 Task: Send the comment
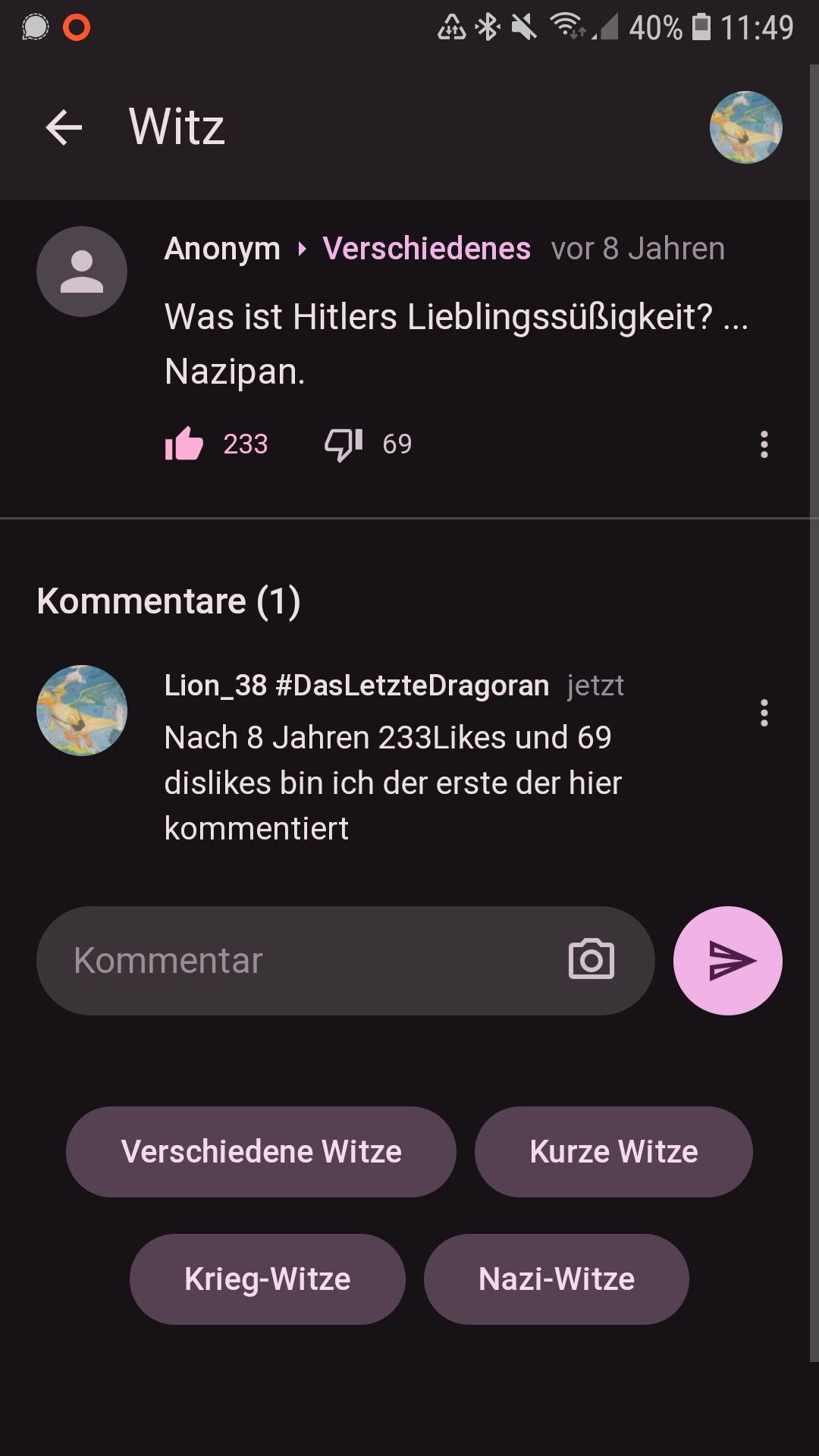pos(728,961)
